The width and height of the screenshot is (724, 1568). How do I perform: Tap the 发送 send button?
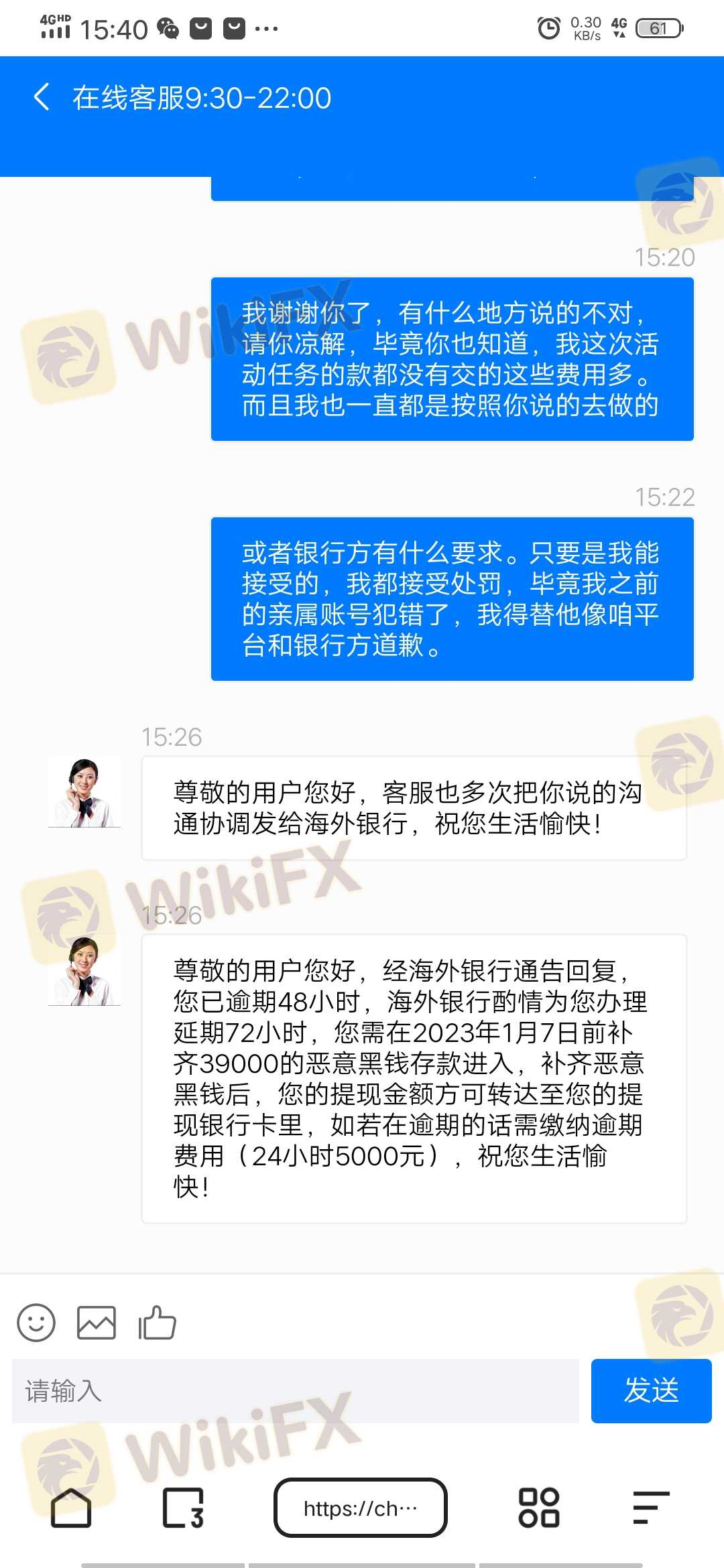pyautogui.click(x=650, y=1391)
